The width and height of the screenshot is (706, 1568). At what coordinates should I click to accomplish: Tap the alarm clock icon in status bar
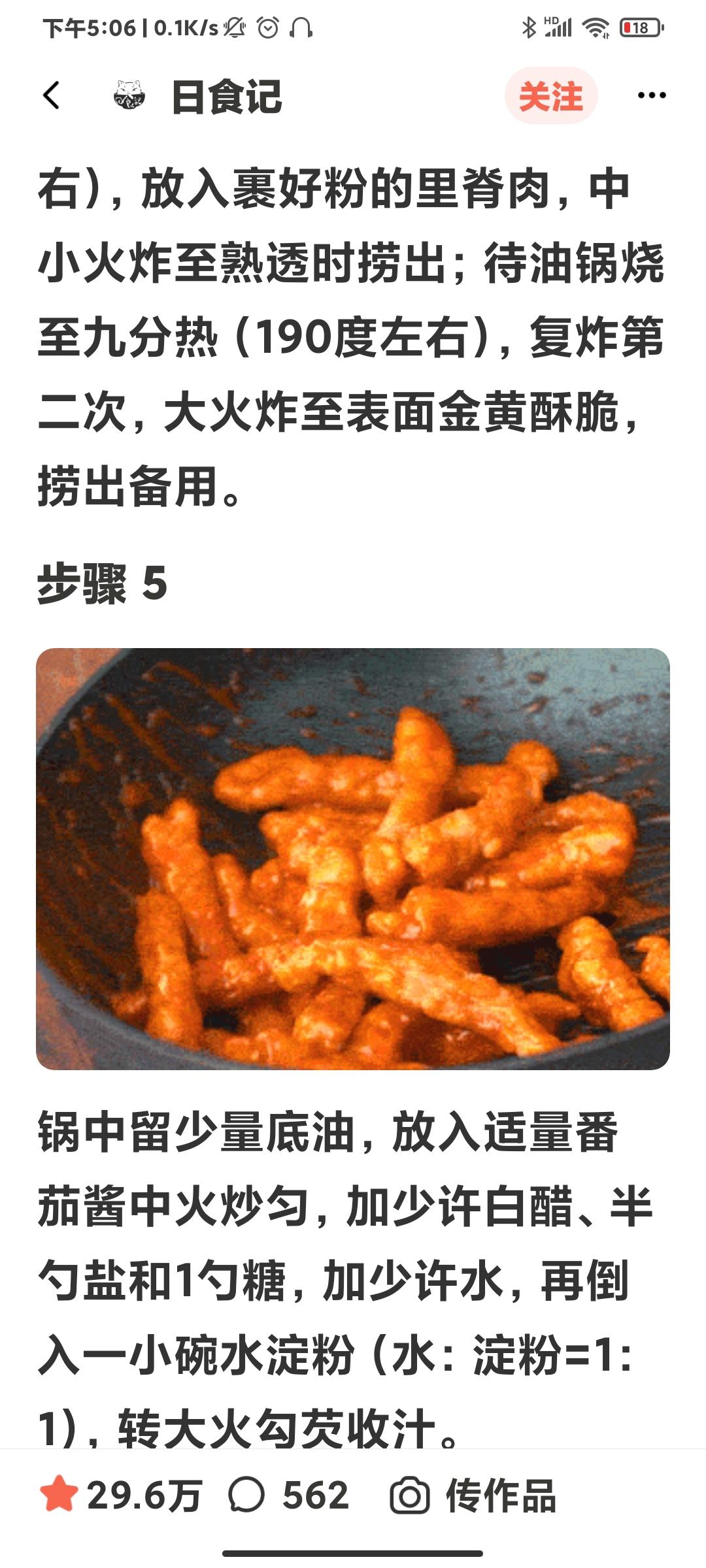(269, 26)
